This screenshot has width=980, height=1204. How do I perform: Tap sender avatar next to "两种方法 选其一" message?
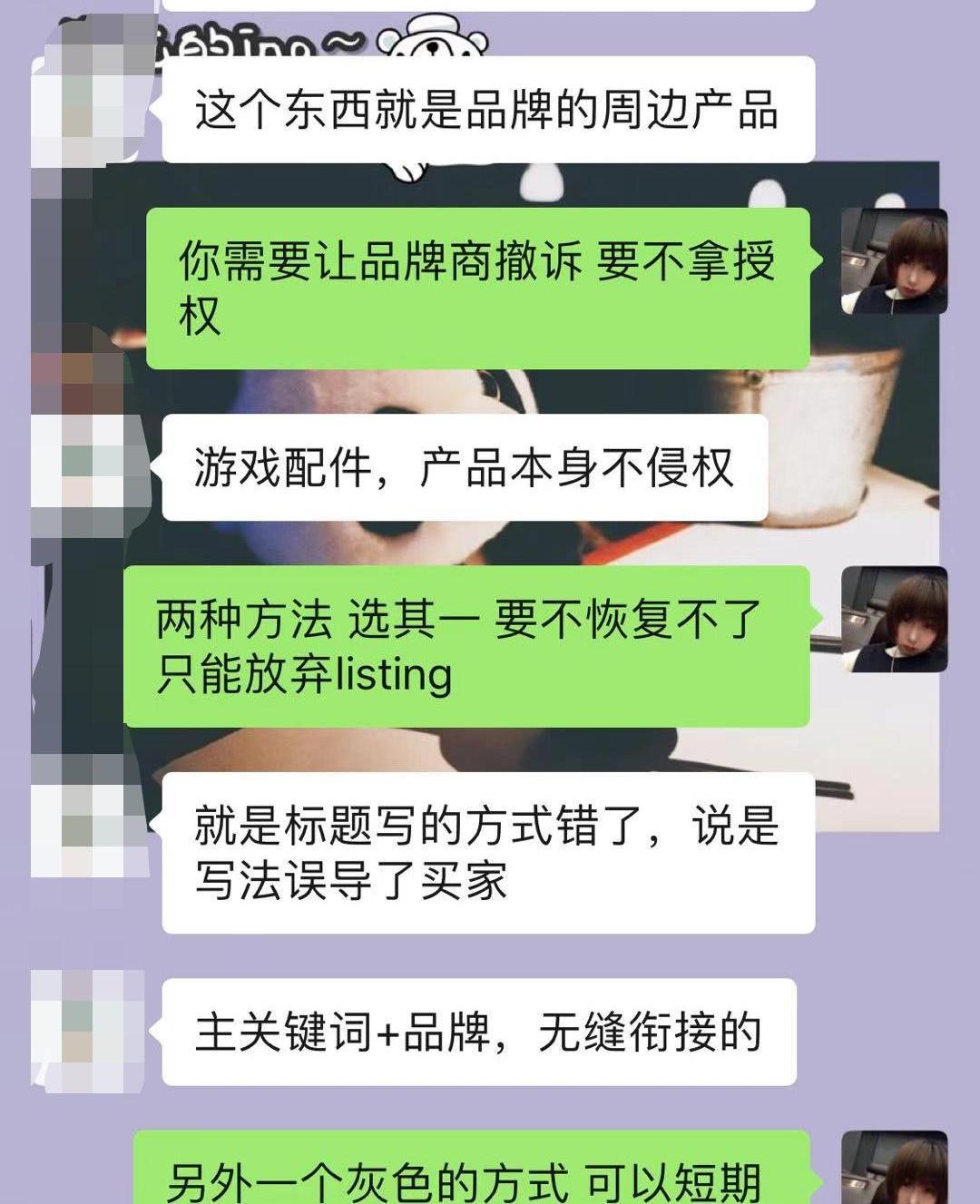pos(894,620)
